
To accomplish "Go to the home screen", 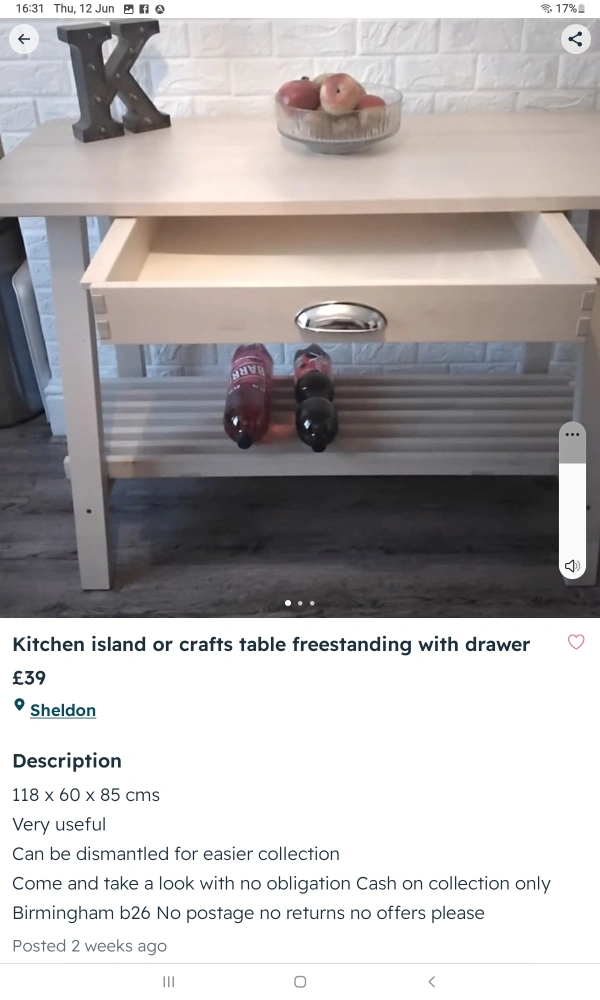I will click(x=300, y=981).
